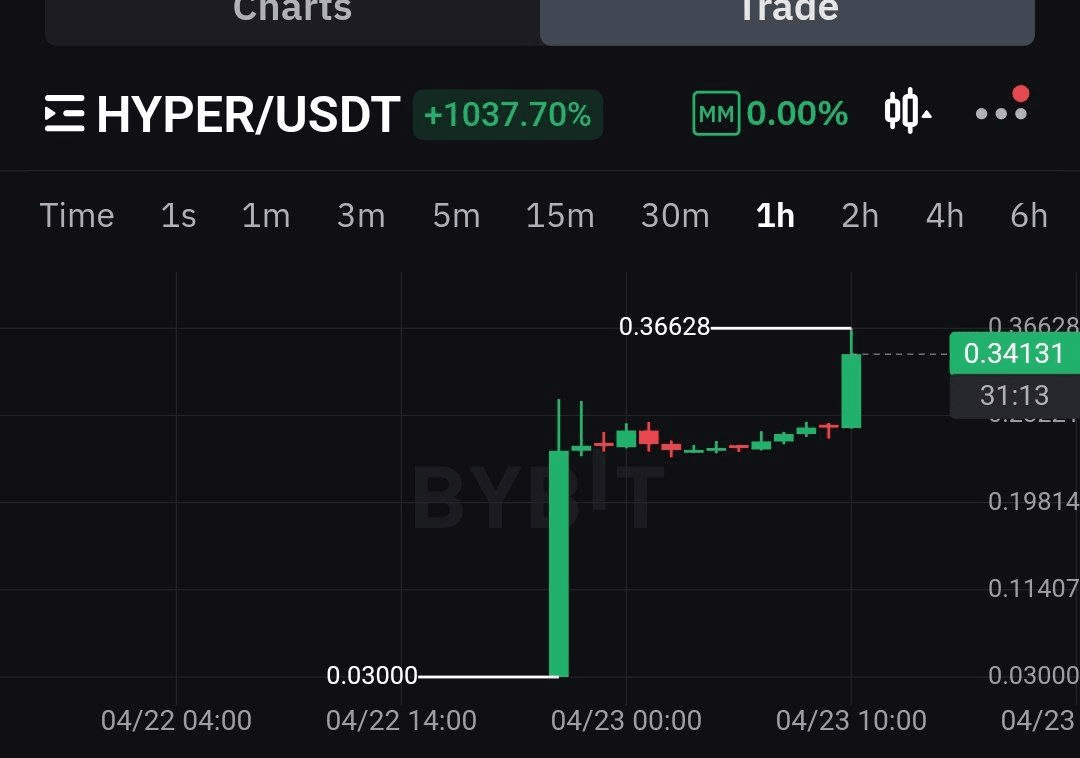This screenshot has height=758, width=1080.
Task: Select the 5m interval
Action: (456, 216)
